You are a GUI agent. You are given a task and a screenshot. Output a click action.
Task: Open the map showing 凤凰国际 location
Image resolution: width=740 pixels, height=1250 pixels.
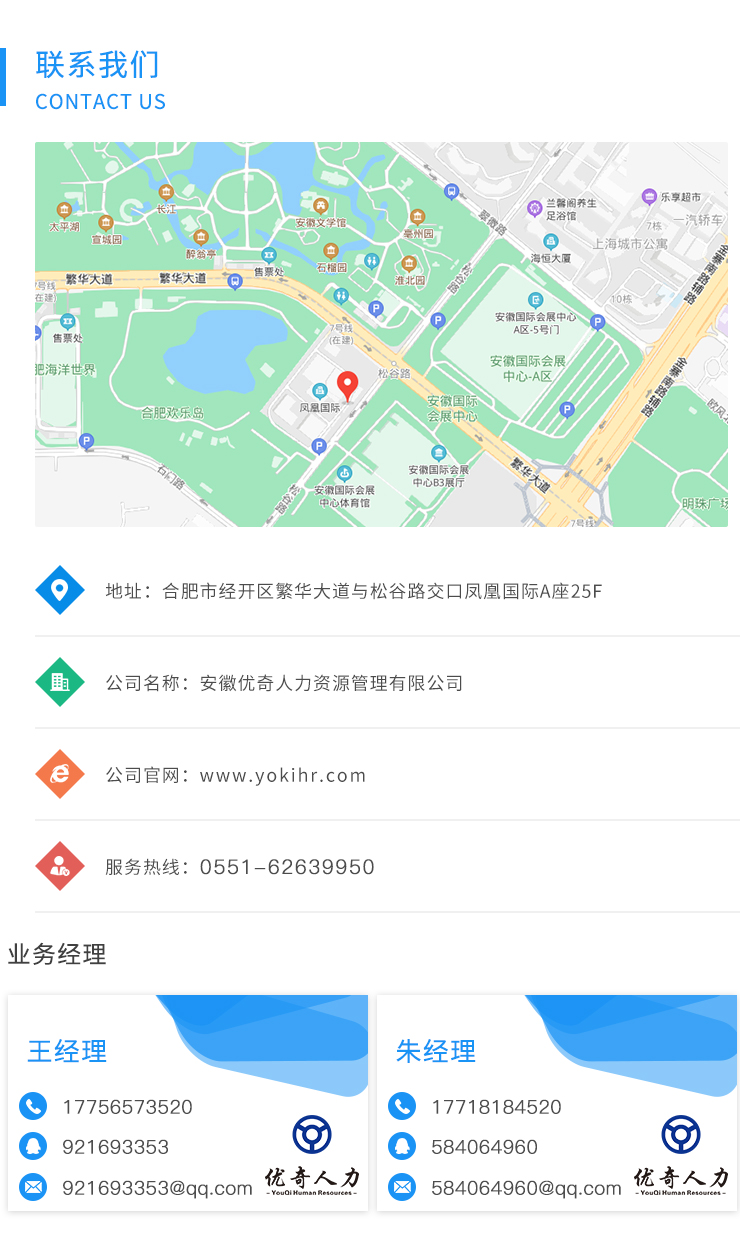381,334
